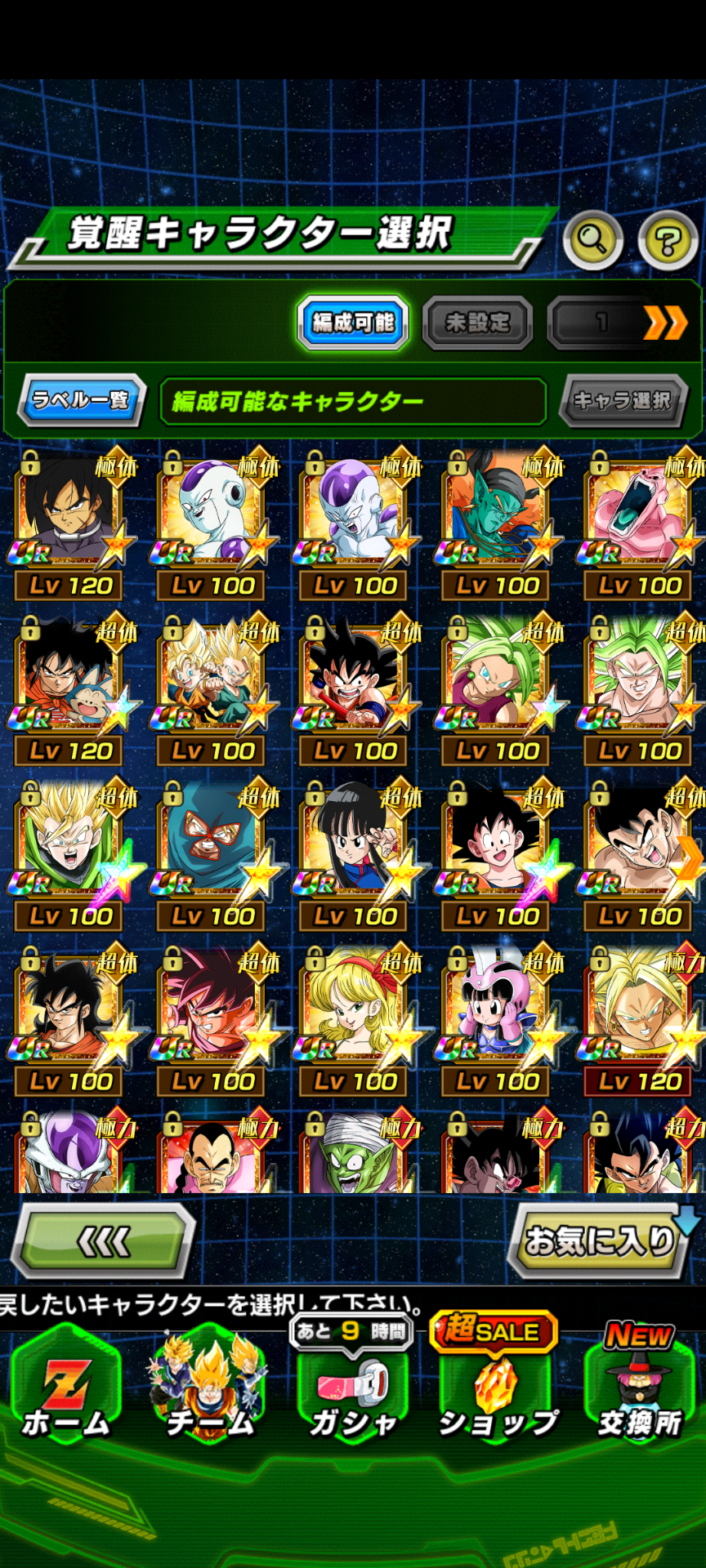Select the 編成可能 filter button

tap(353, 323)
